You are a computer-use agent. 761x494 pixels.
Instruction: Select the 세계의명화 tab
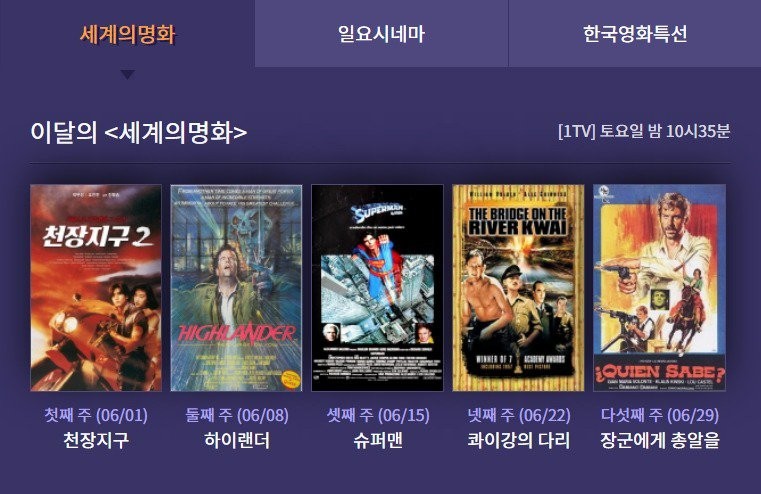pyautogui.click(x=127, y=34)
